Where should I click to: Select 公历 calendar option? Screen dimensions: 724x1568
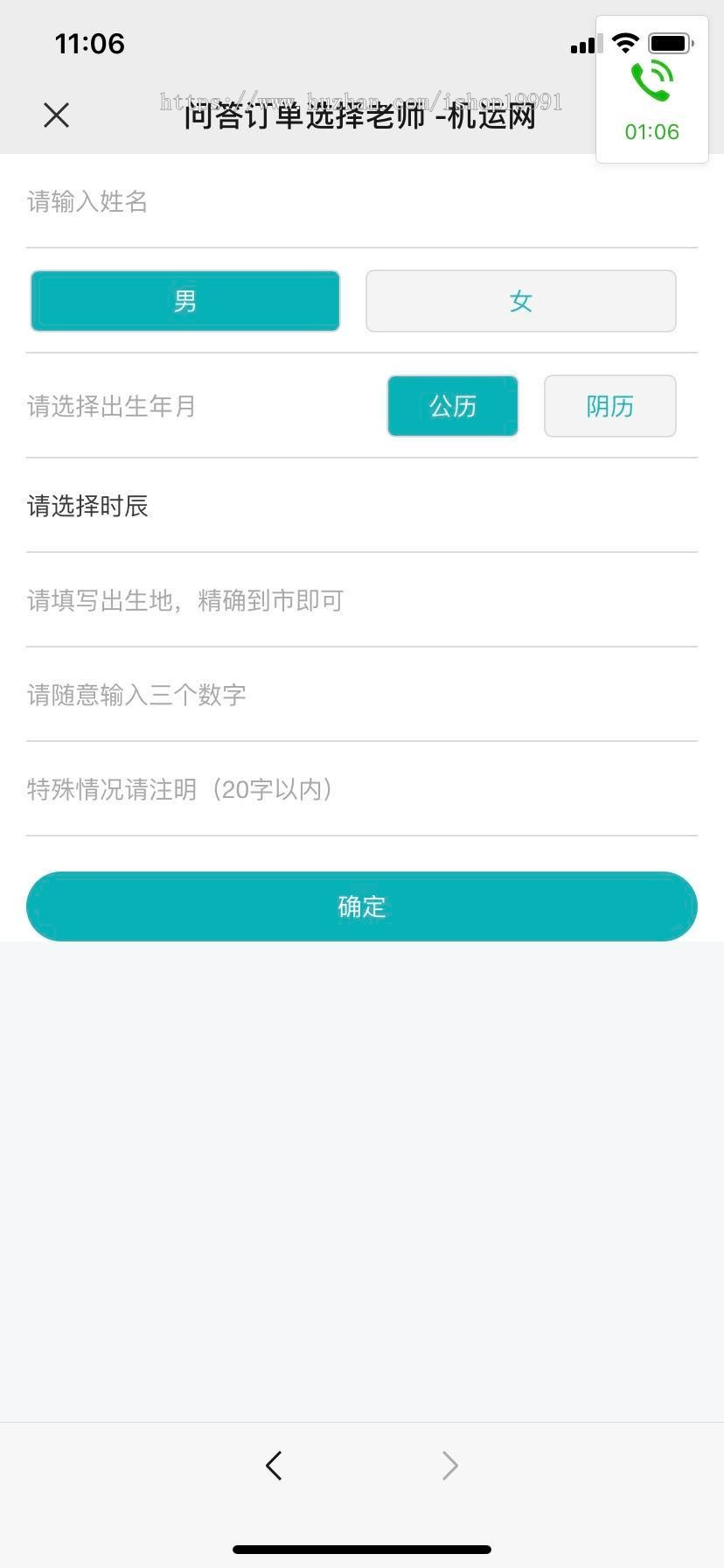tap(452, 406)
